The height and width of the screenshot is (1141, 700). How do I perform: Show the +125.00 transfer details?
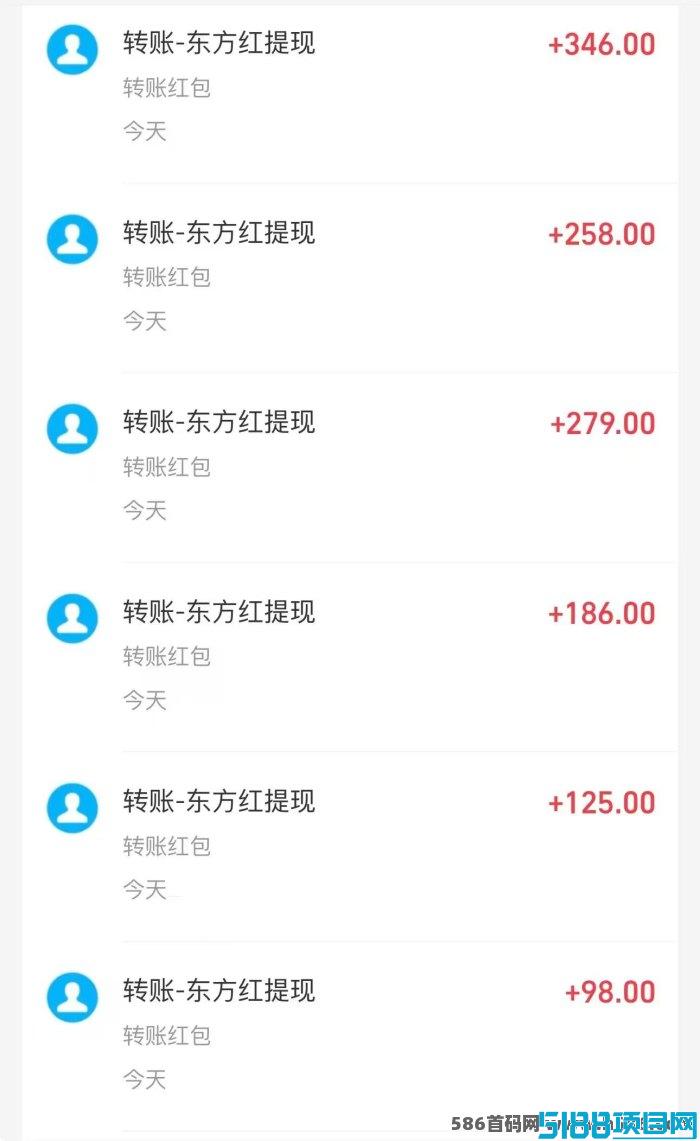[x=350, y=846]
